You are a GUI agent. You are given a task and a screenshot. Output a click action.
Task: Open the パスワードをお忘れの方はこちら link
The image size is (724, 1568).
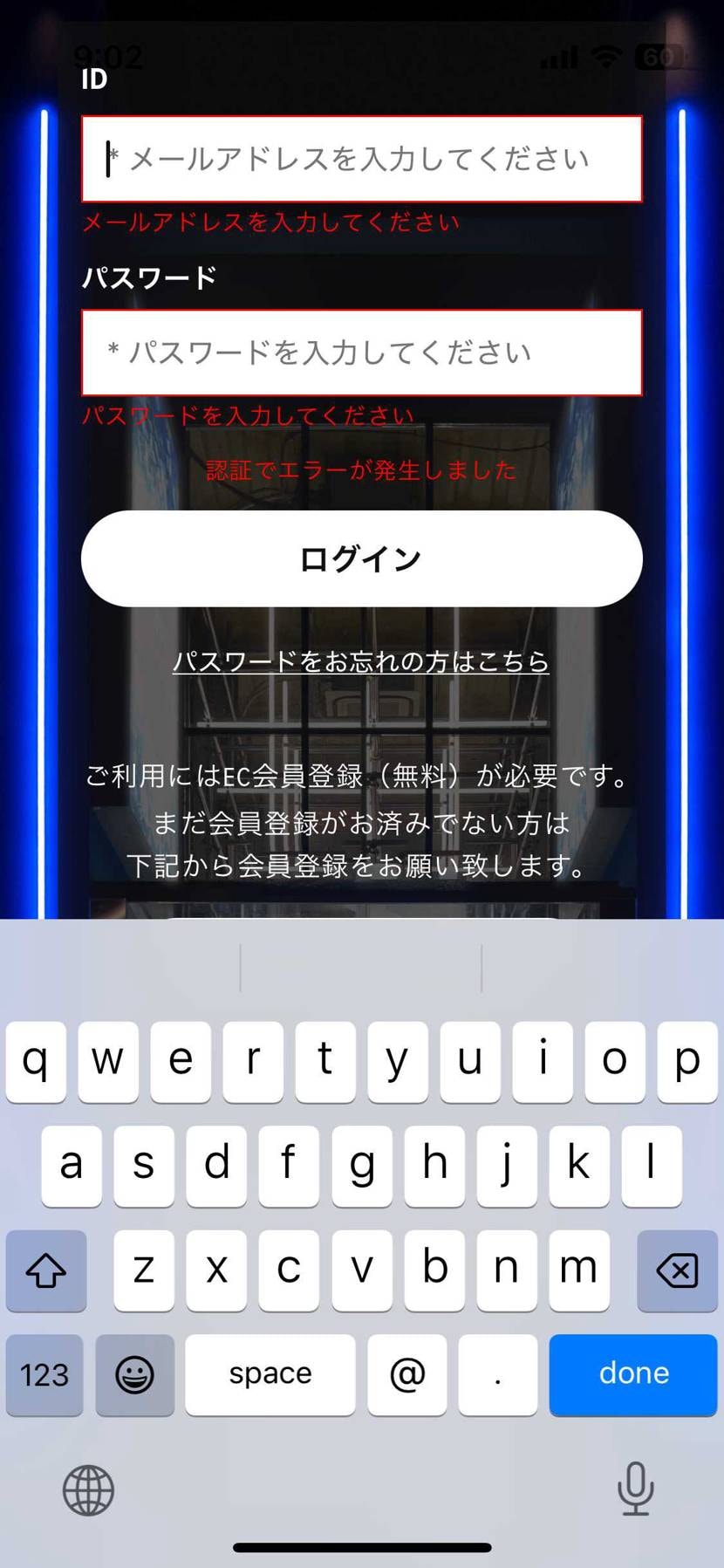[x=361, y=662]
